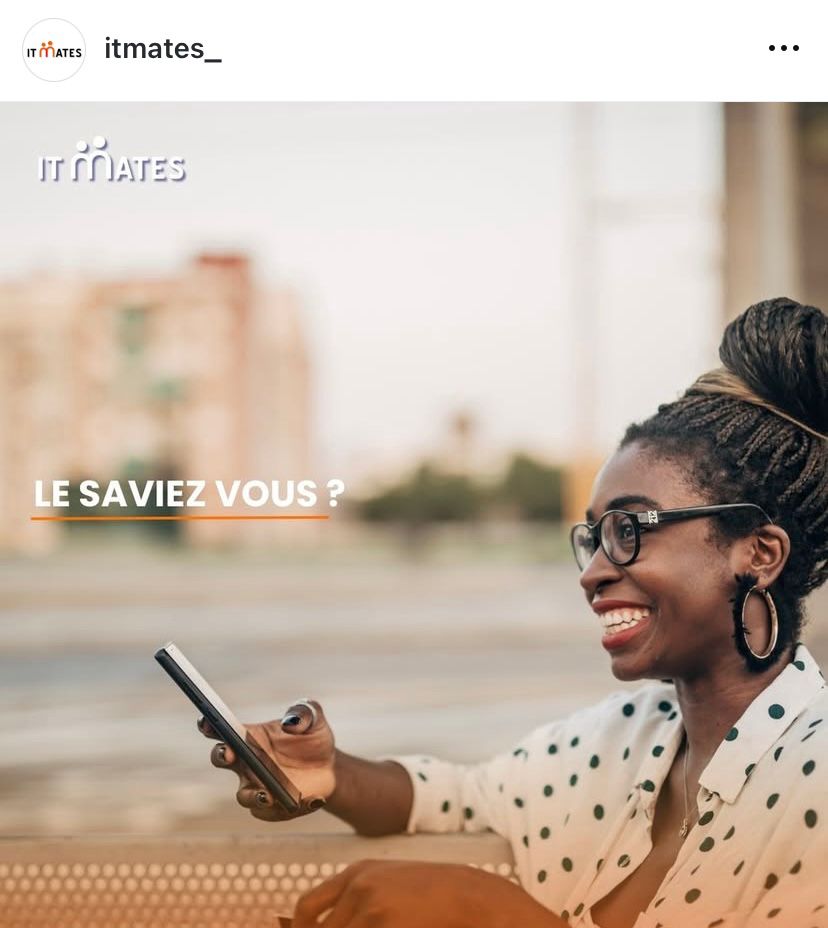Open the post's three-dot options menu
Screen dimensions: 828x928
783,48
